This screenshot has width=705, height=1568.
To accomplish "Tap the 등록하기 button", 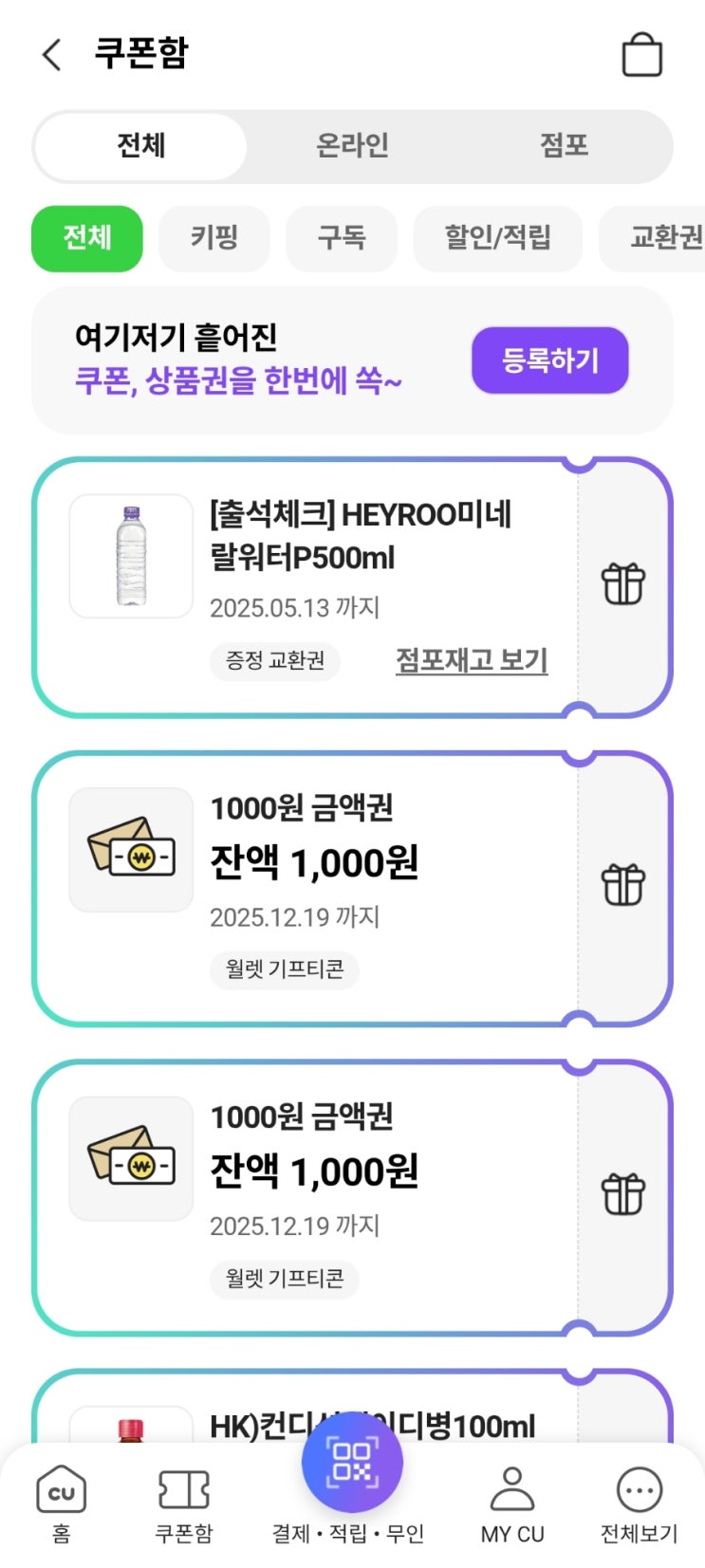I will pyautogui.click(x=549, y=360).
